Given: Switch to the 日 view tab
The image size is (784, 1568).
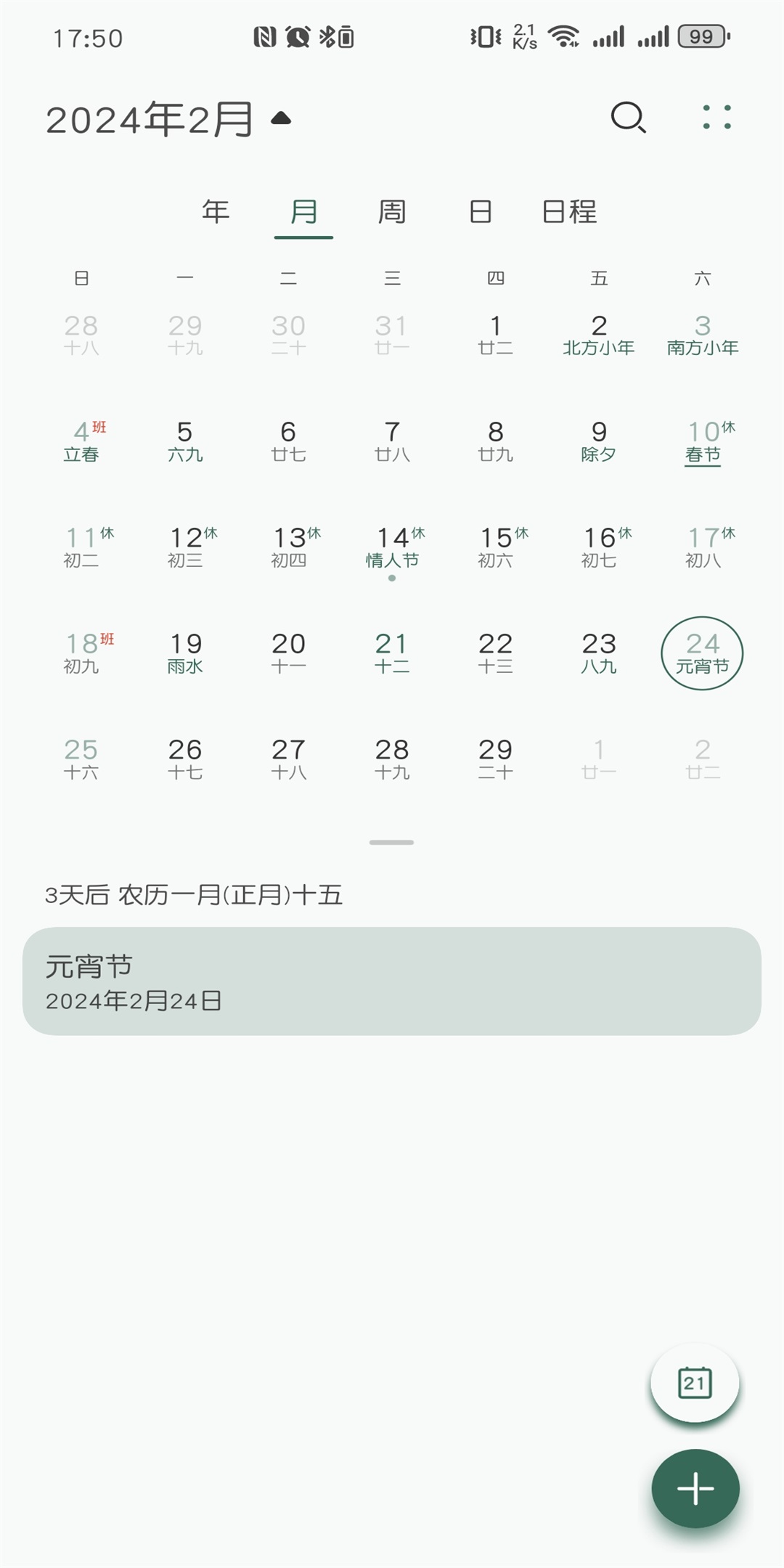Looking at the screenshot, I should [x=481, y=212].
